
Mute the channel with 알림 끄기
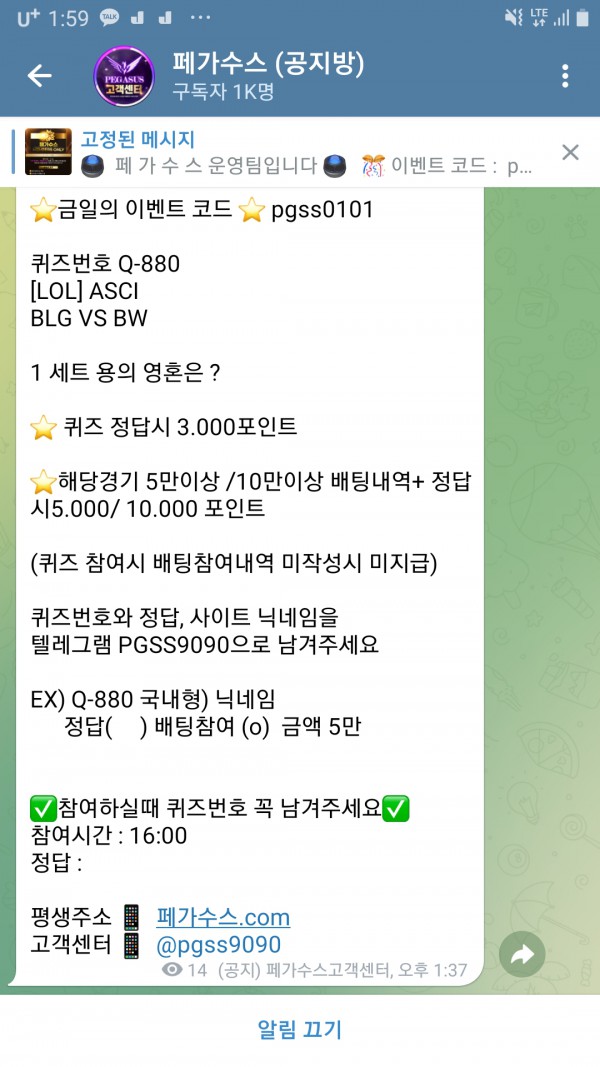[x=300, y=1029]
